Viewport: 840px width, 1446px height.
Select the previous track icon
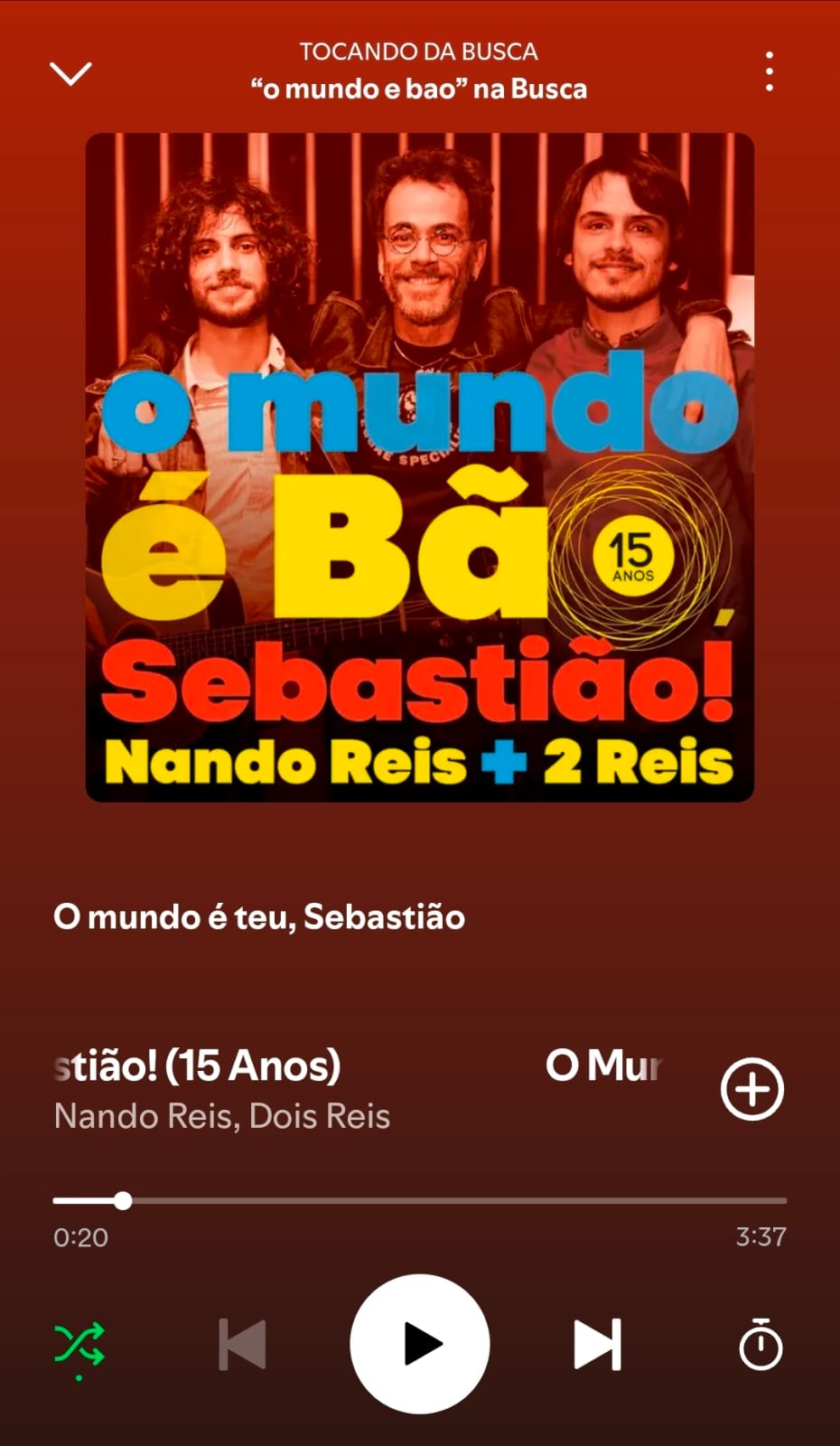click(241, 1344)
